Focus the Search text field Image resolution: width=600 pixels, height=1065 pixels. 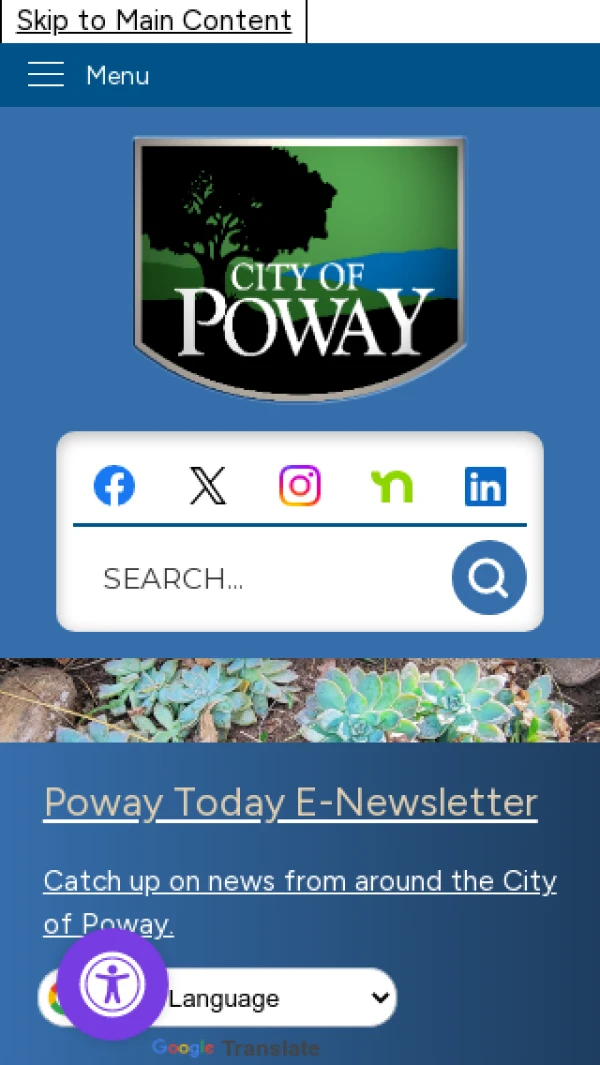tap(260, 578)
